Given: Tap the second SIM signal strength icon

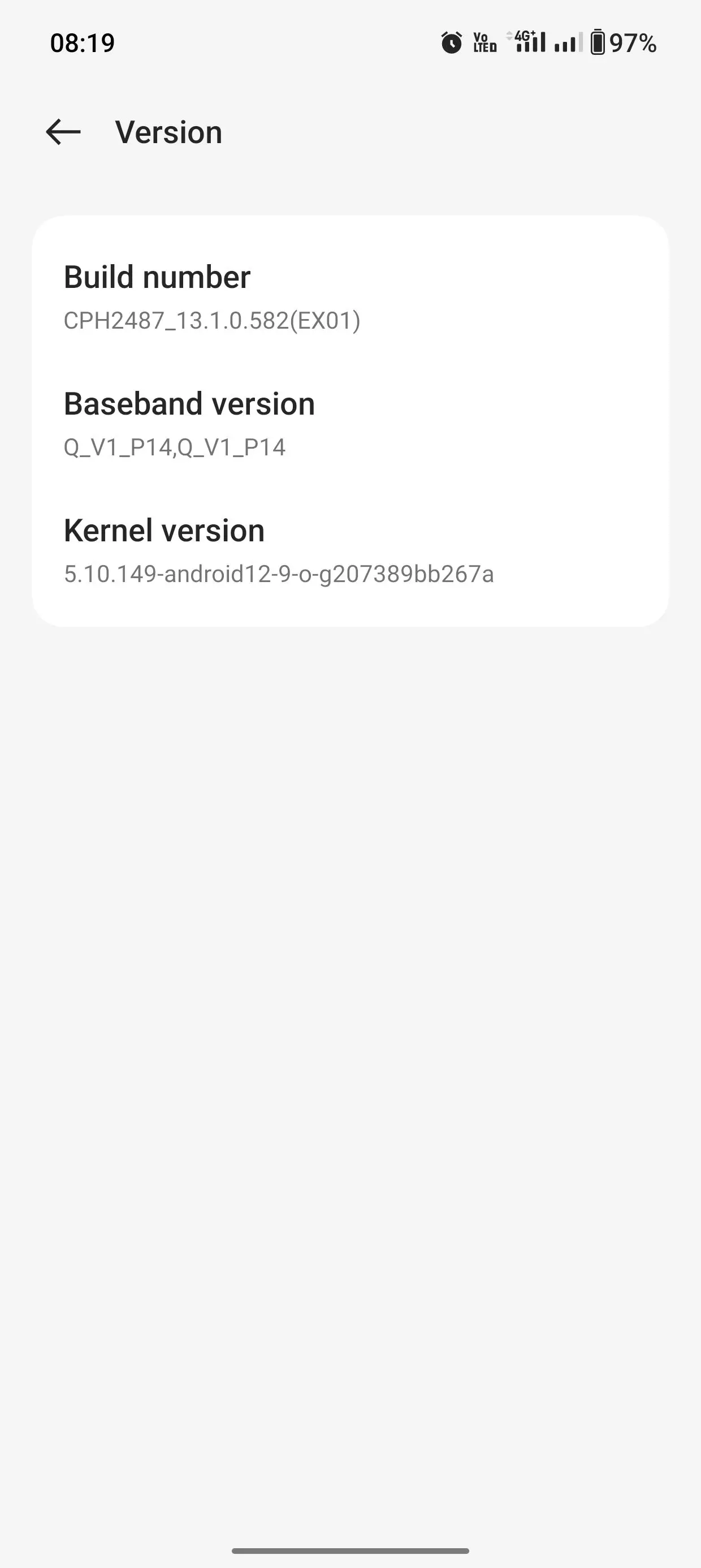Looking at the screenshot, I should [568, 46].
